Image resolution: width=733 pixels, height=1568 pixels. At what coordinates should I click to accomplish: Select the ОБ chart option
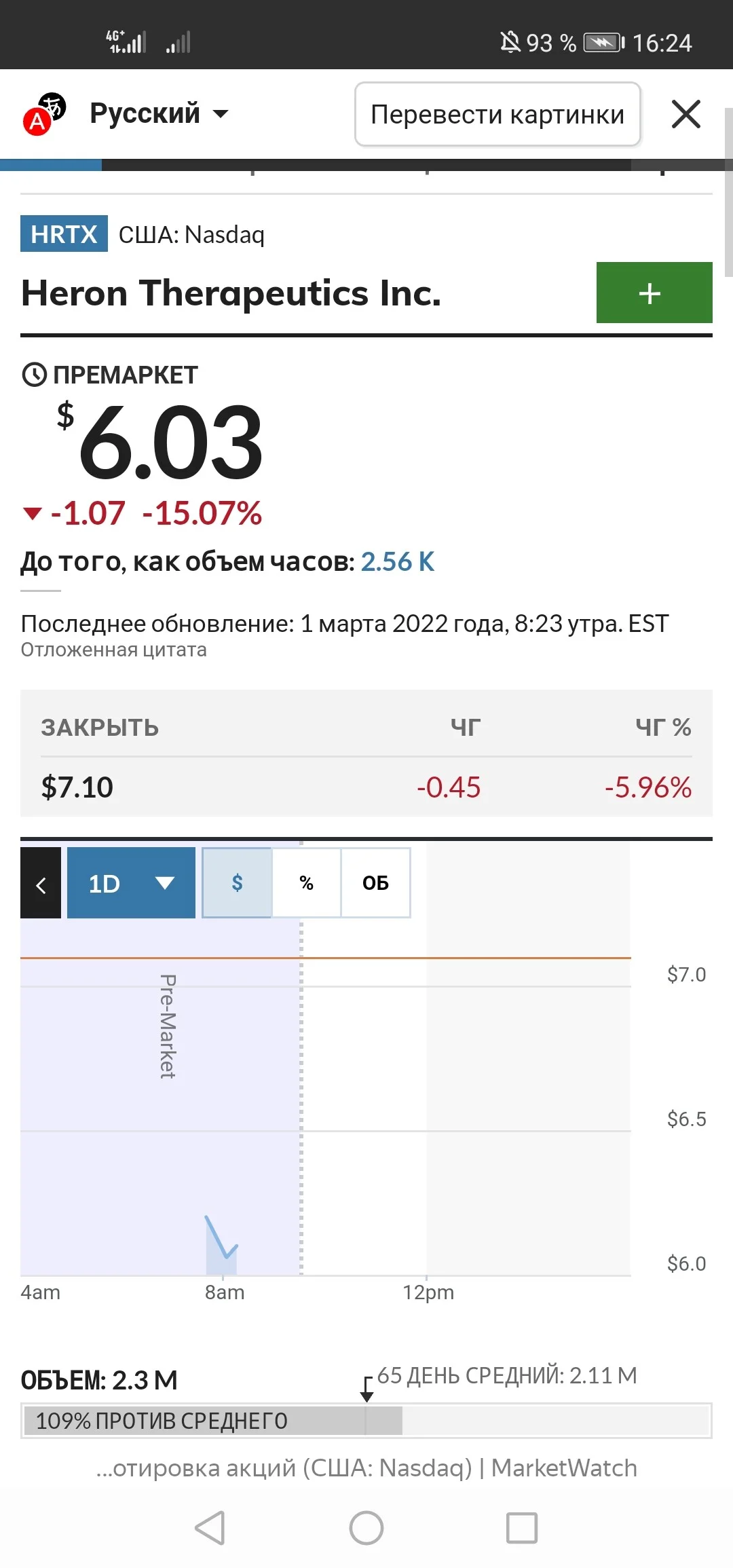point(375,882)
